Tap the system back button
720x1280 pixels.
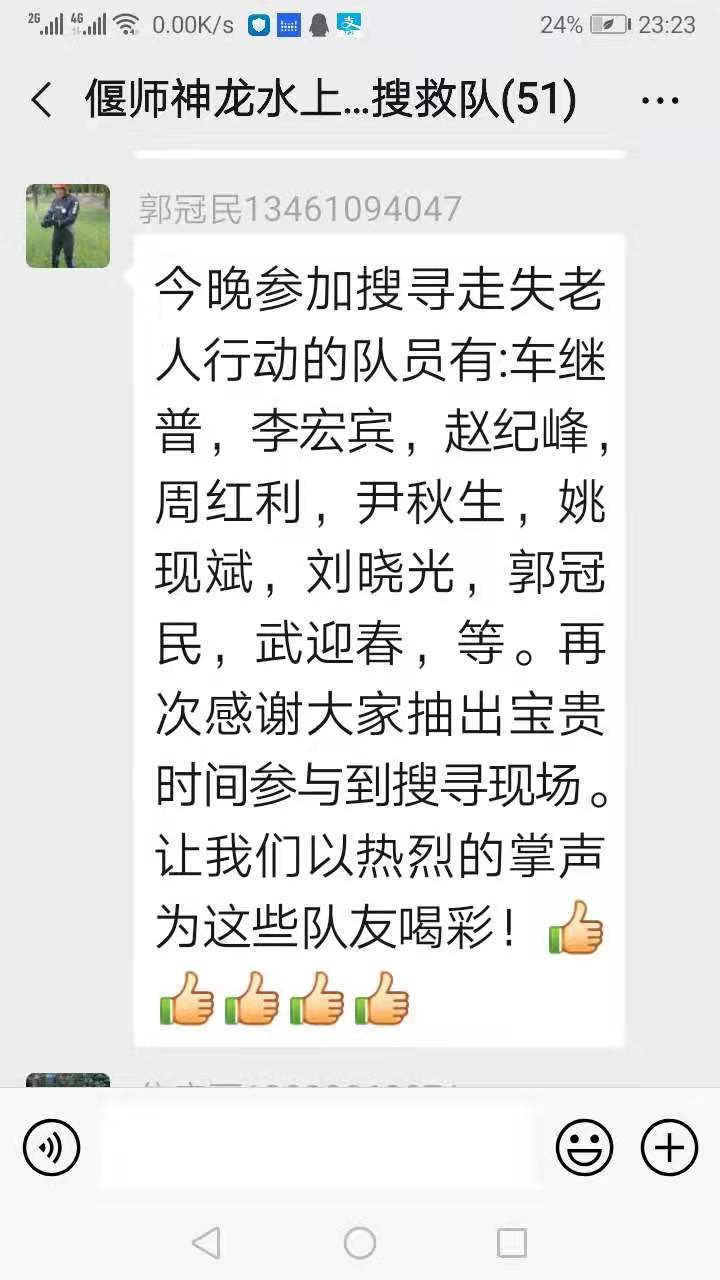point(206,1243)
